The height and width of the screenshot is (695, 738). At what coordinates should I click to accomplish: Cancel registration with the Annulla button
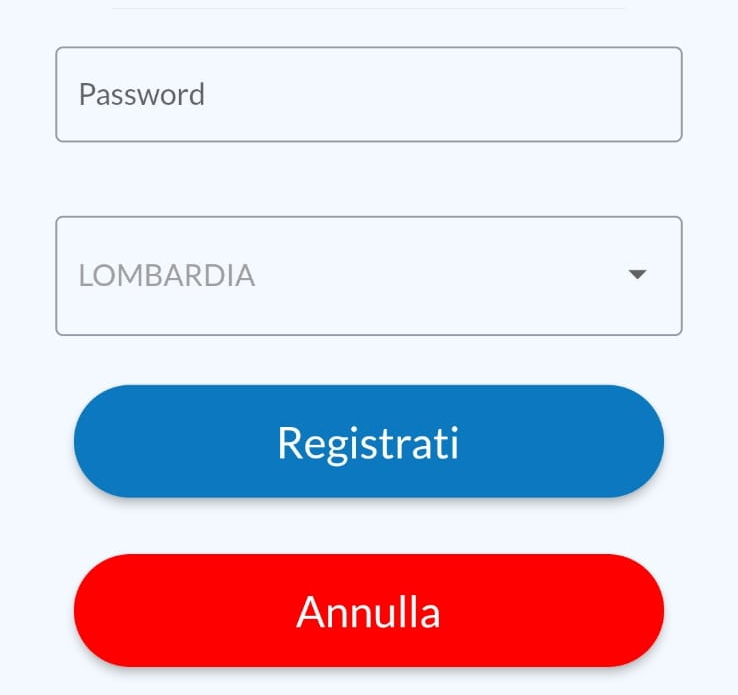point(368,611)
